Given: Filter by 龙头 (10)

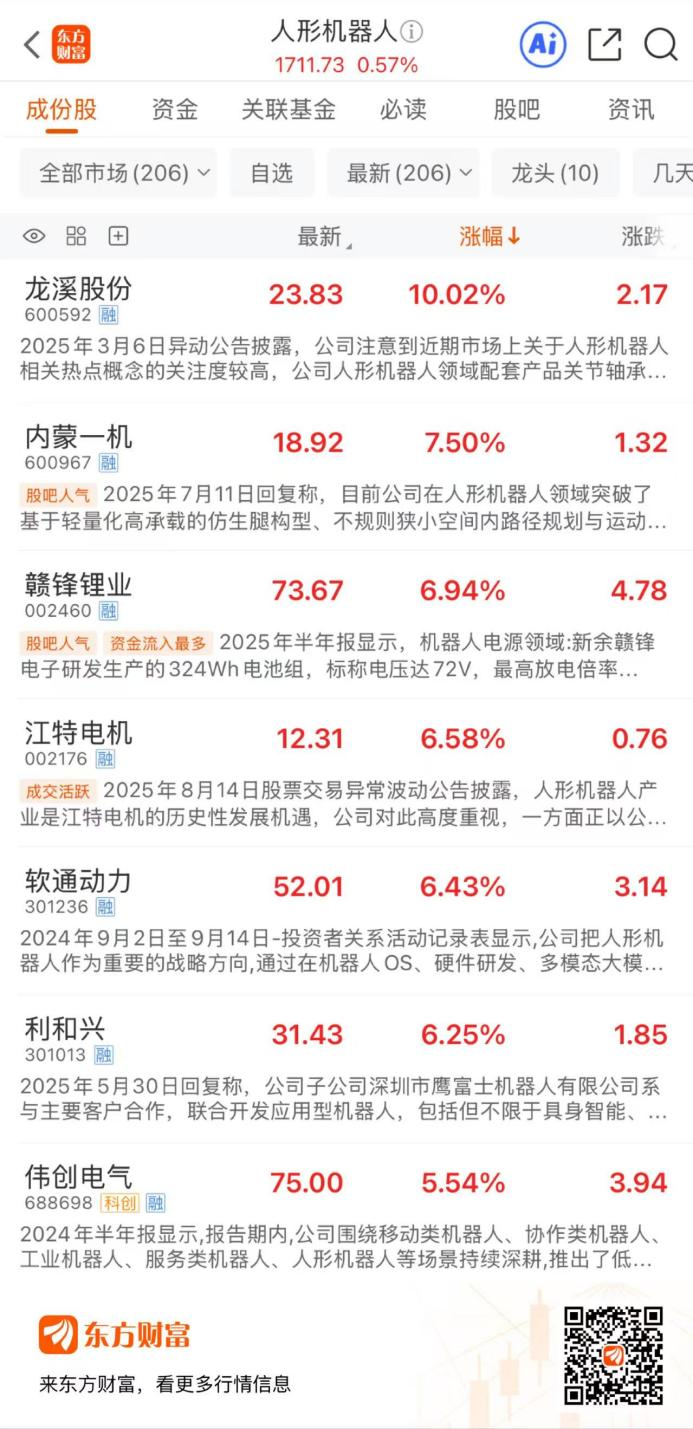Looking at the screenshot, I should 555,173.
